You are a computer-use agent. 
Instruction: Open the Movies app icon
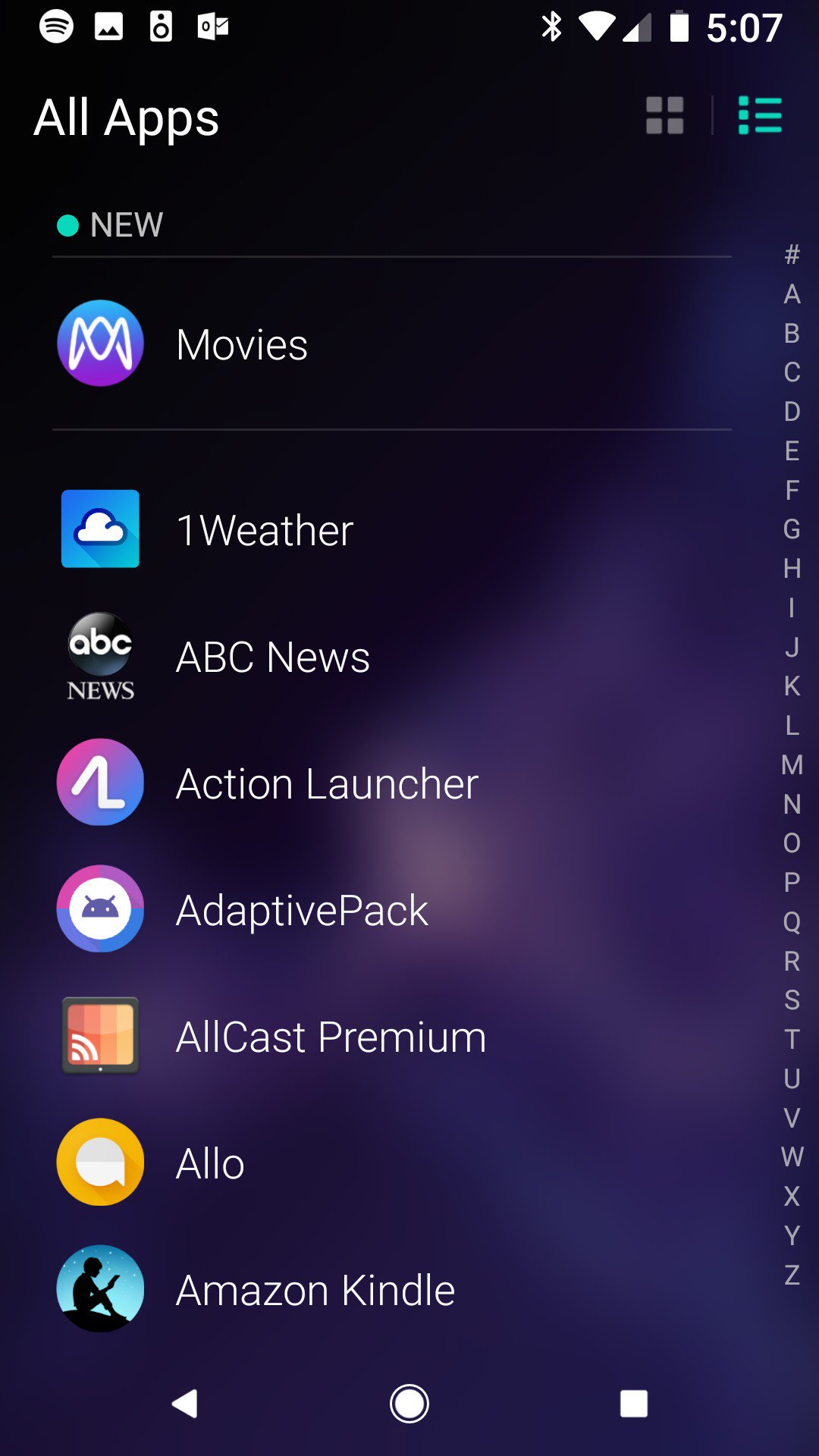coord(100,343)
